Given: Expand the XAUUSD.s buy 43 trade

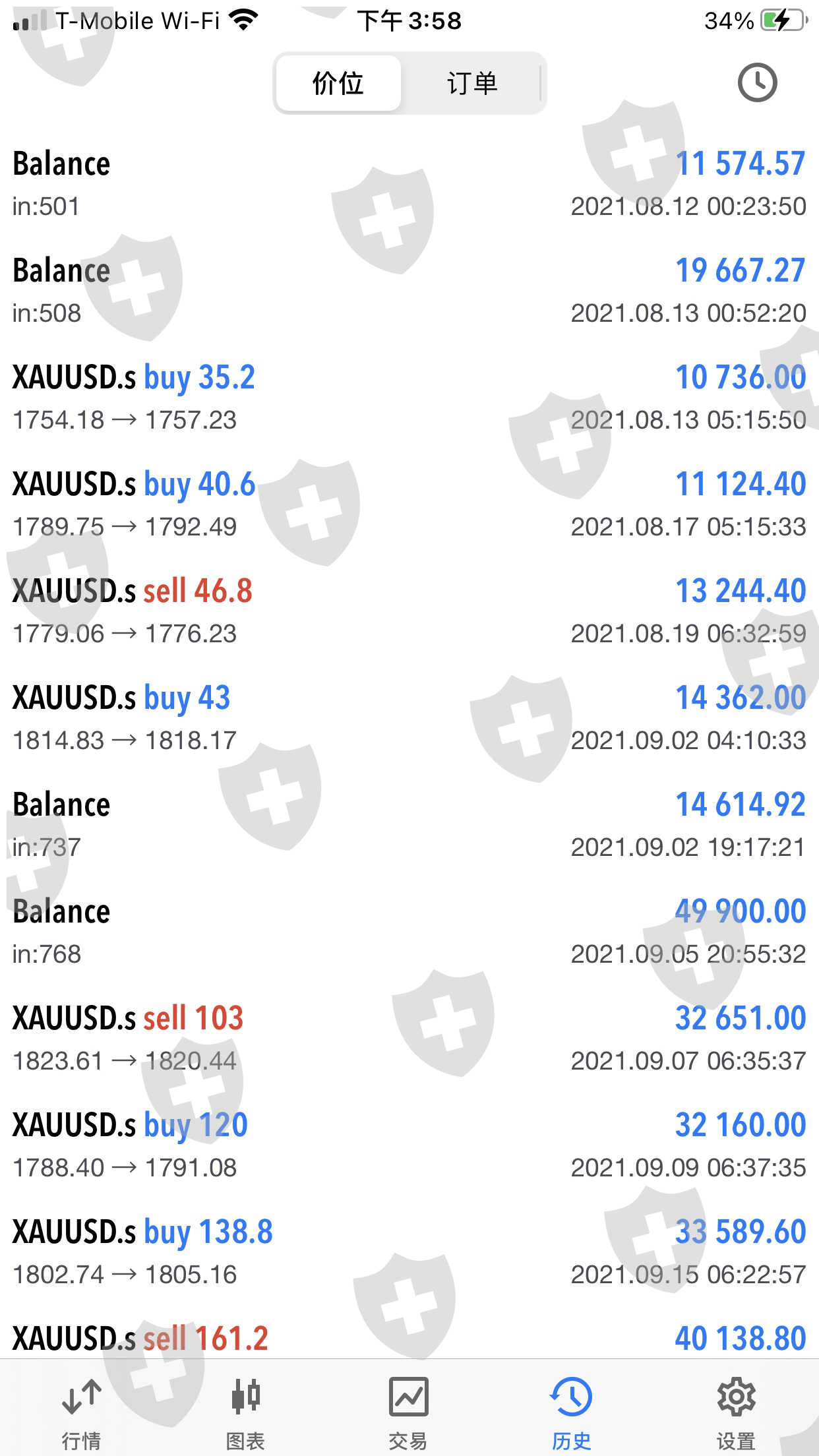Looking at the screenshot, I should [x=409, y=717].
